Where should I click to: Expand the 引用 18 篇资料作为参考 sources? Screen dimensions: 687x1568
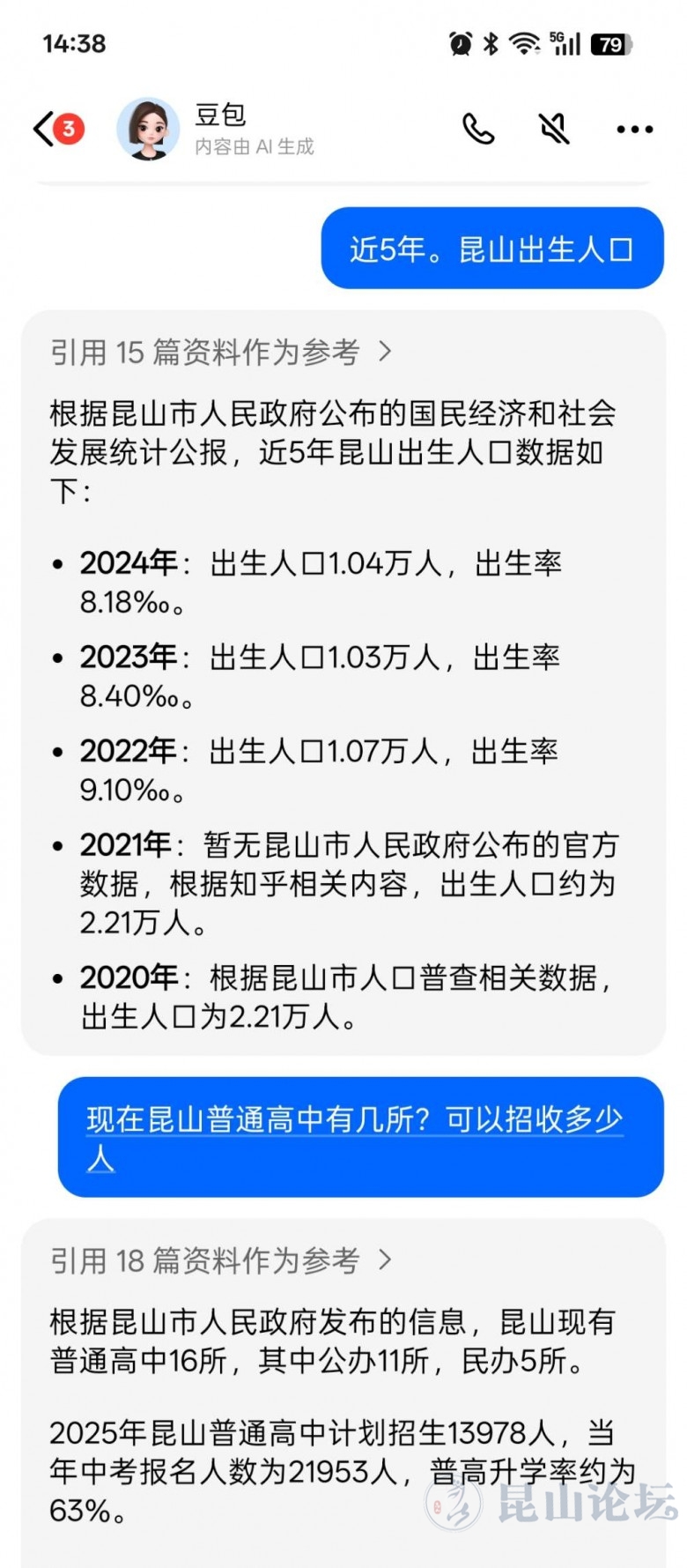click(x=220, y=1260)
